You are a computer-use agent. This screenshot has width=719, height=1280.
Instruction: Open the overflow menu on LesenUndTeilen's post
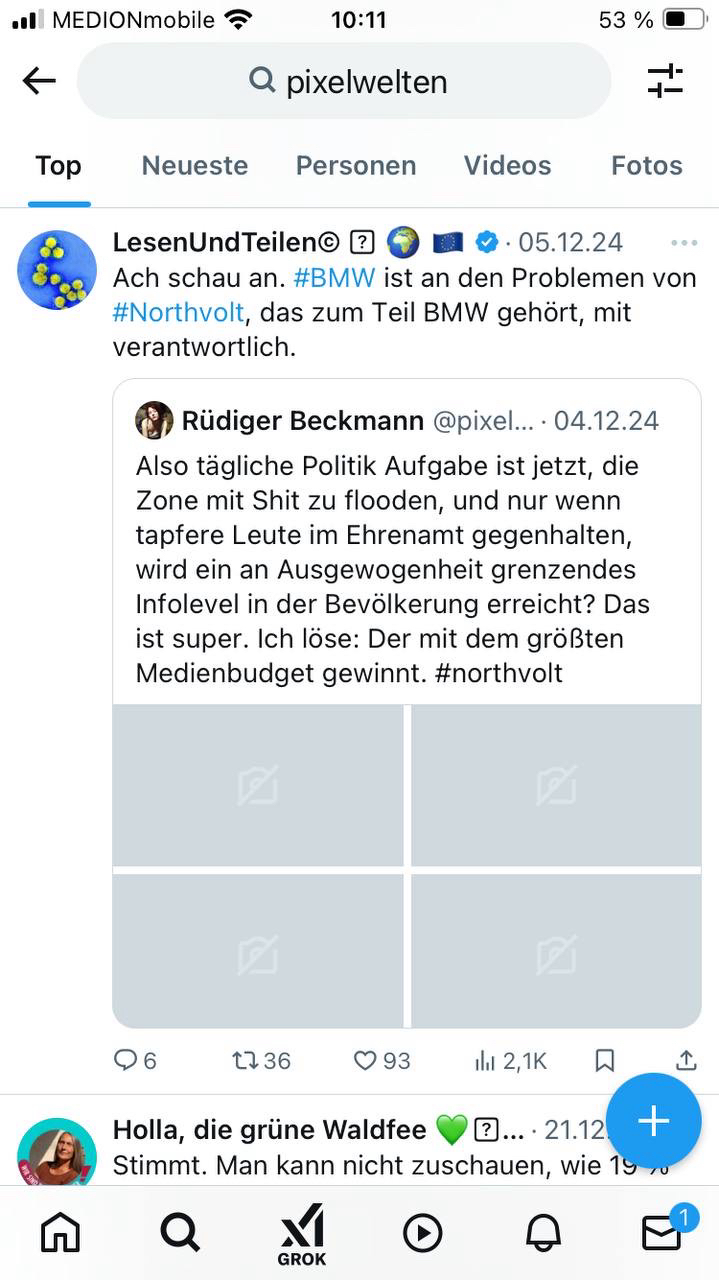[684, 243]
